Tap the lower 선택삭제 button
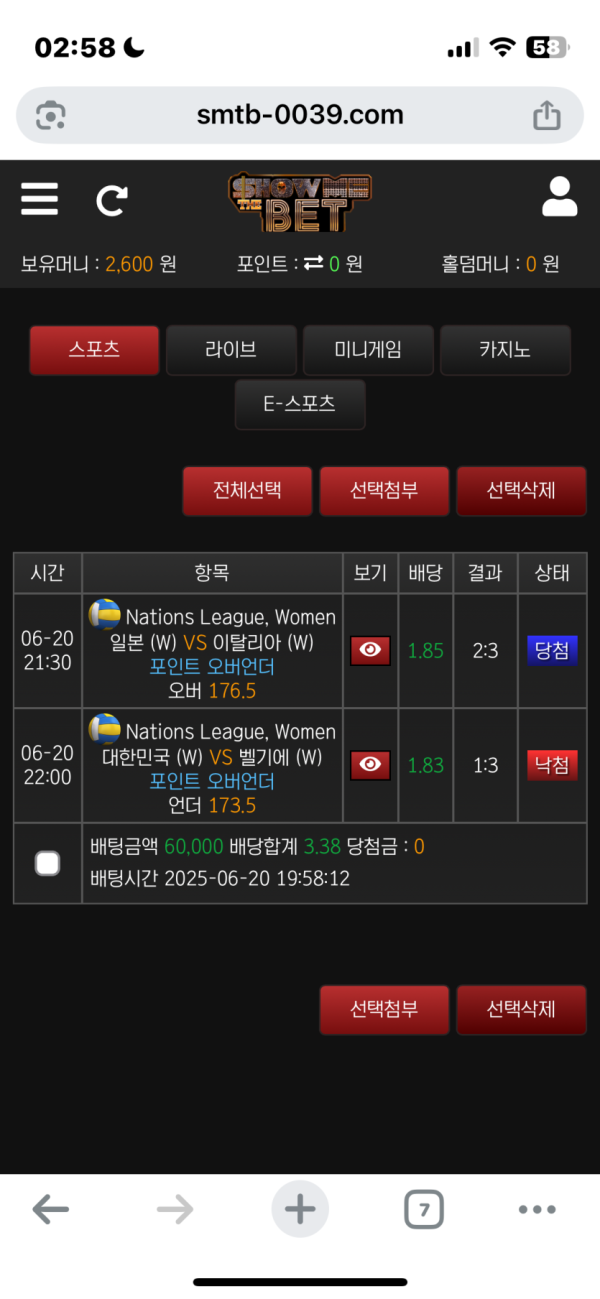Viewport: 600px width, 1299px height. click(x=521, y=1009)
